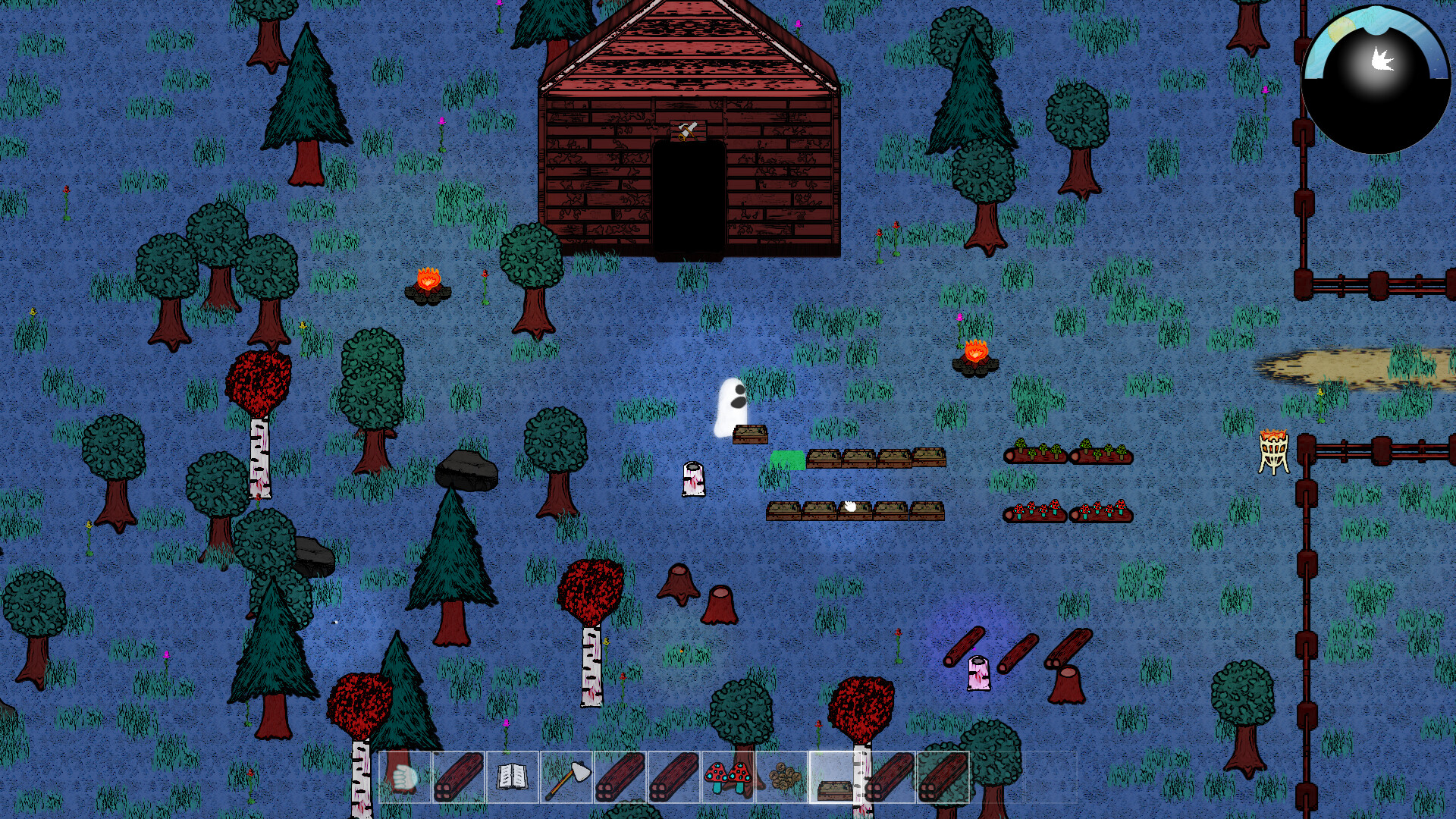Equip the axe from the hotbar
This screenshot has height=819, width=1456.
tap(566, 777)
